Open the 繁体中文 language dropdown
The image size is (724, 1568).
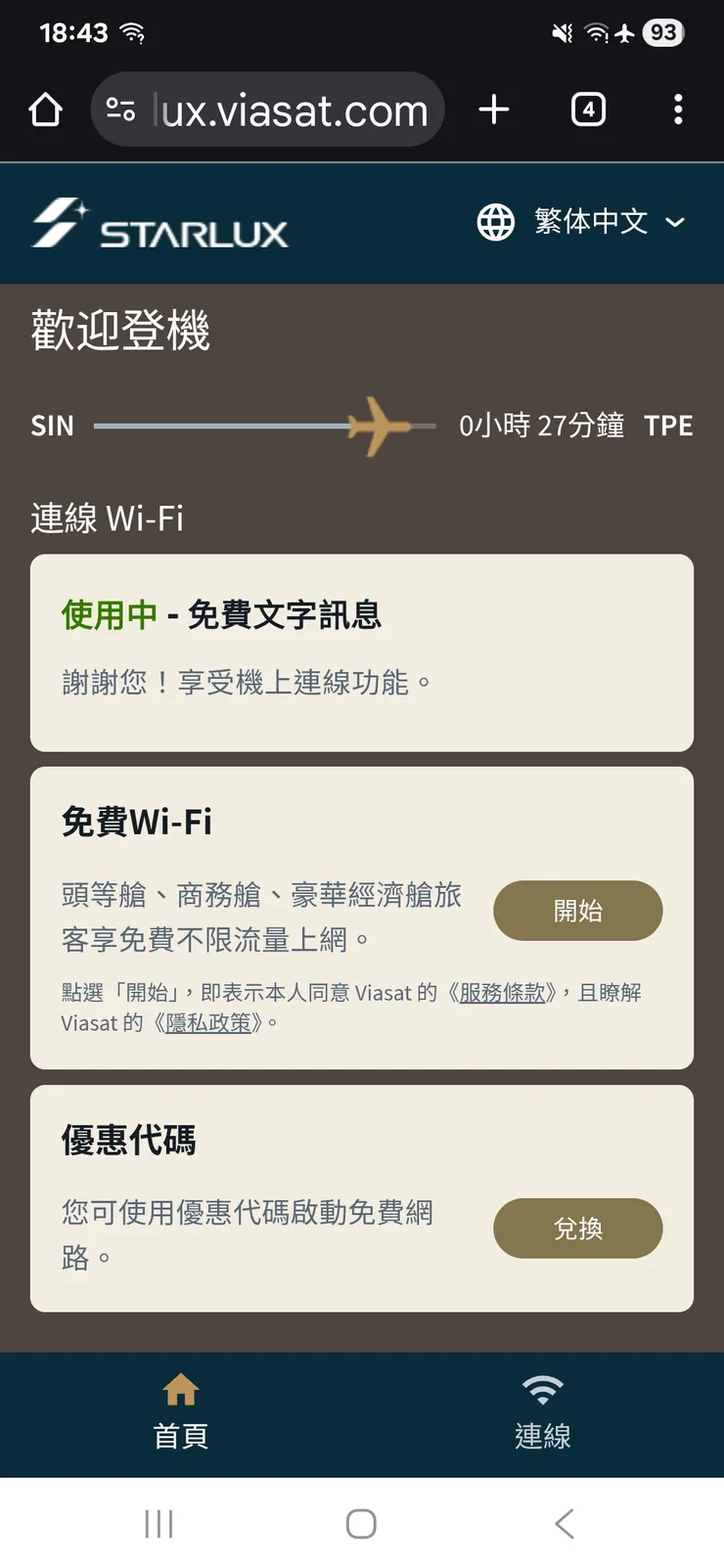click(x=589, y=222)
